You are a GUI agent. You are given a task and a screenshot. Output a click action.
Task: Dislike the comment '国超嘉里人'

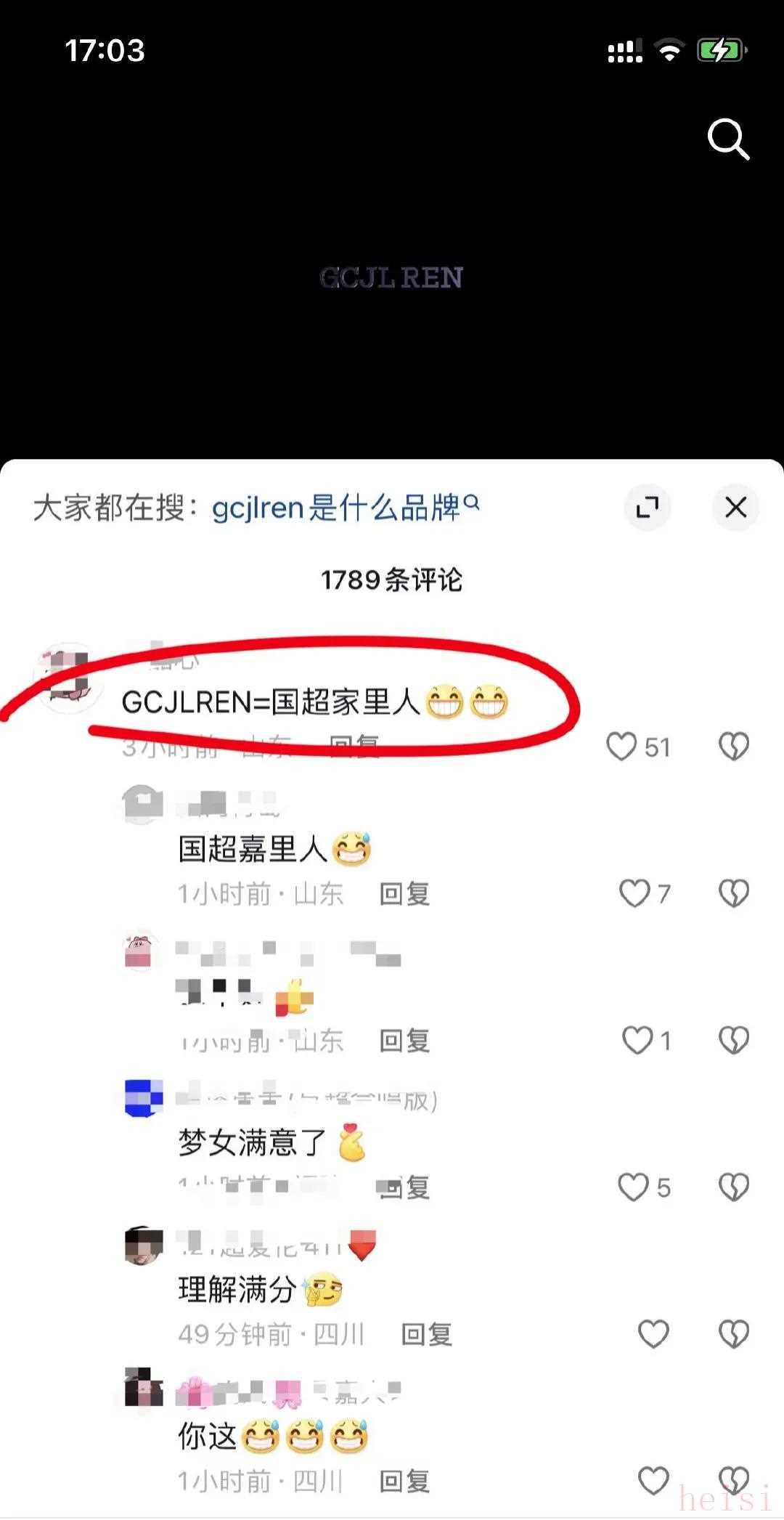coord(733,893)
